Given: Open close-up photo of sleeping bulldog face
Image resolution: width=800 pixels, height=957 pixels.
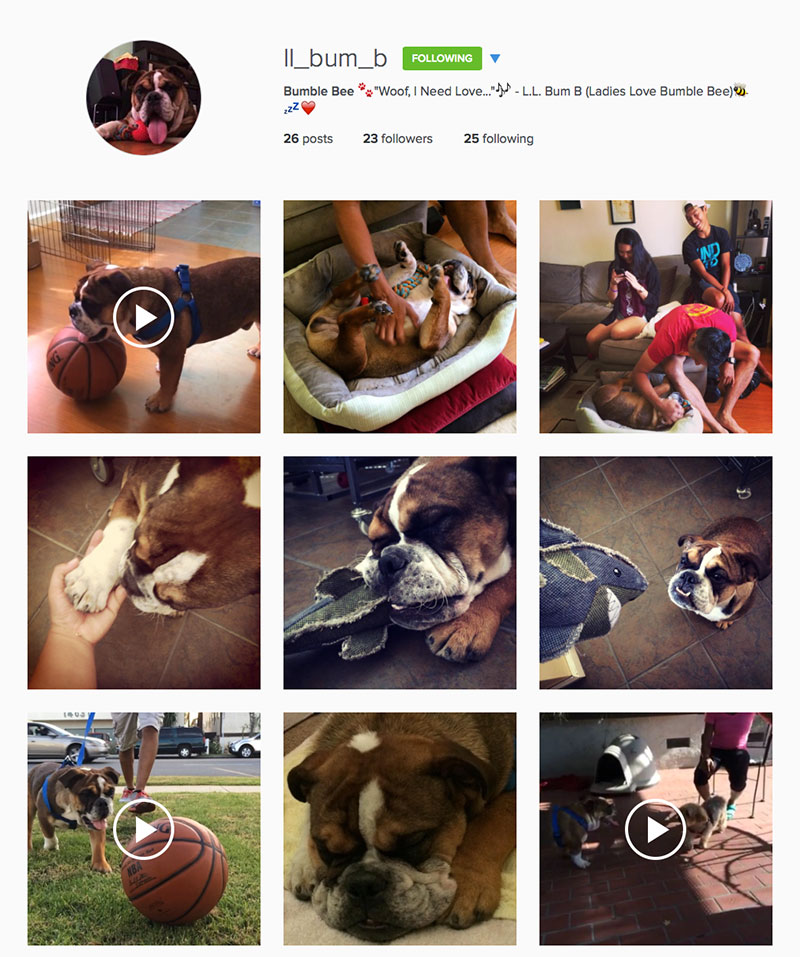Looking at the screenshot, I should tap(400, 829).
